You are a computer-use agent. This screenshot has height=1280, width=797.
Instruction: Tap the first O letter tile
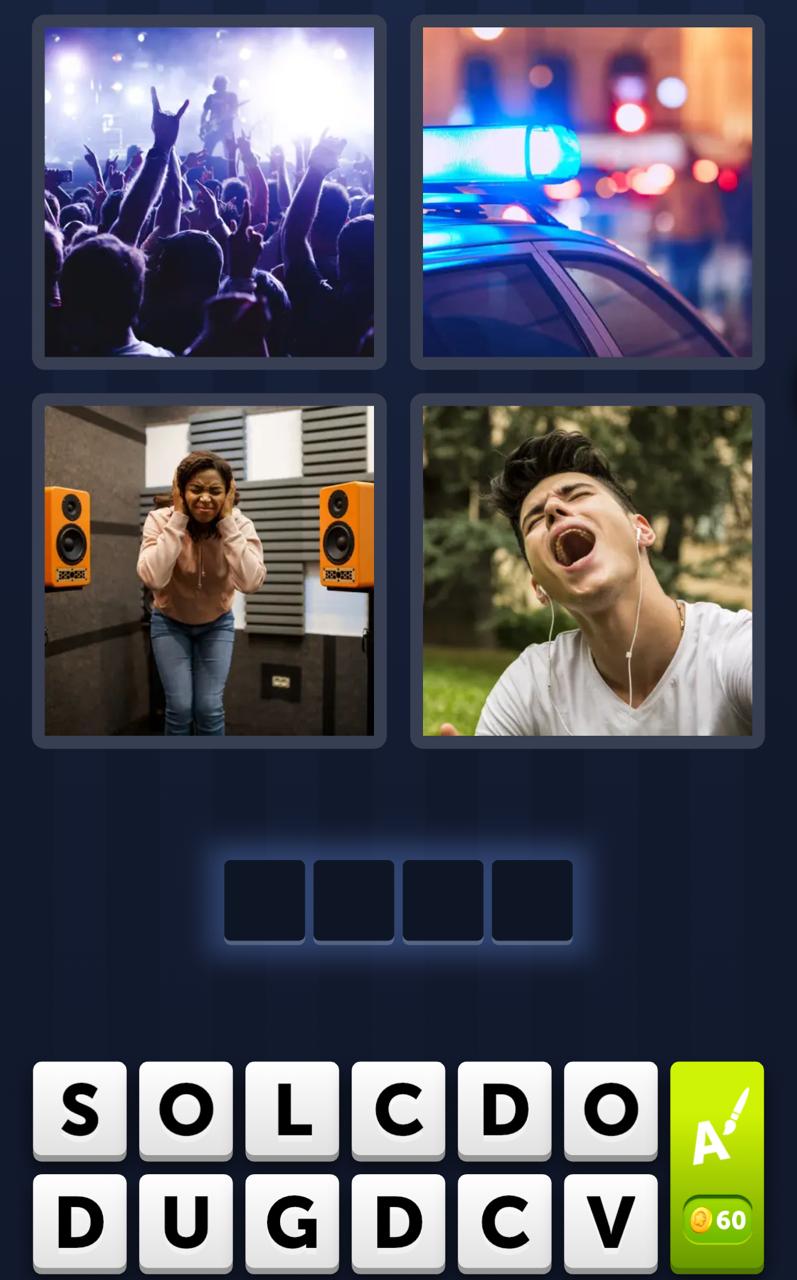click(186, 1110)
